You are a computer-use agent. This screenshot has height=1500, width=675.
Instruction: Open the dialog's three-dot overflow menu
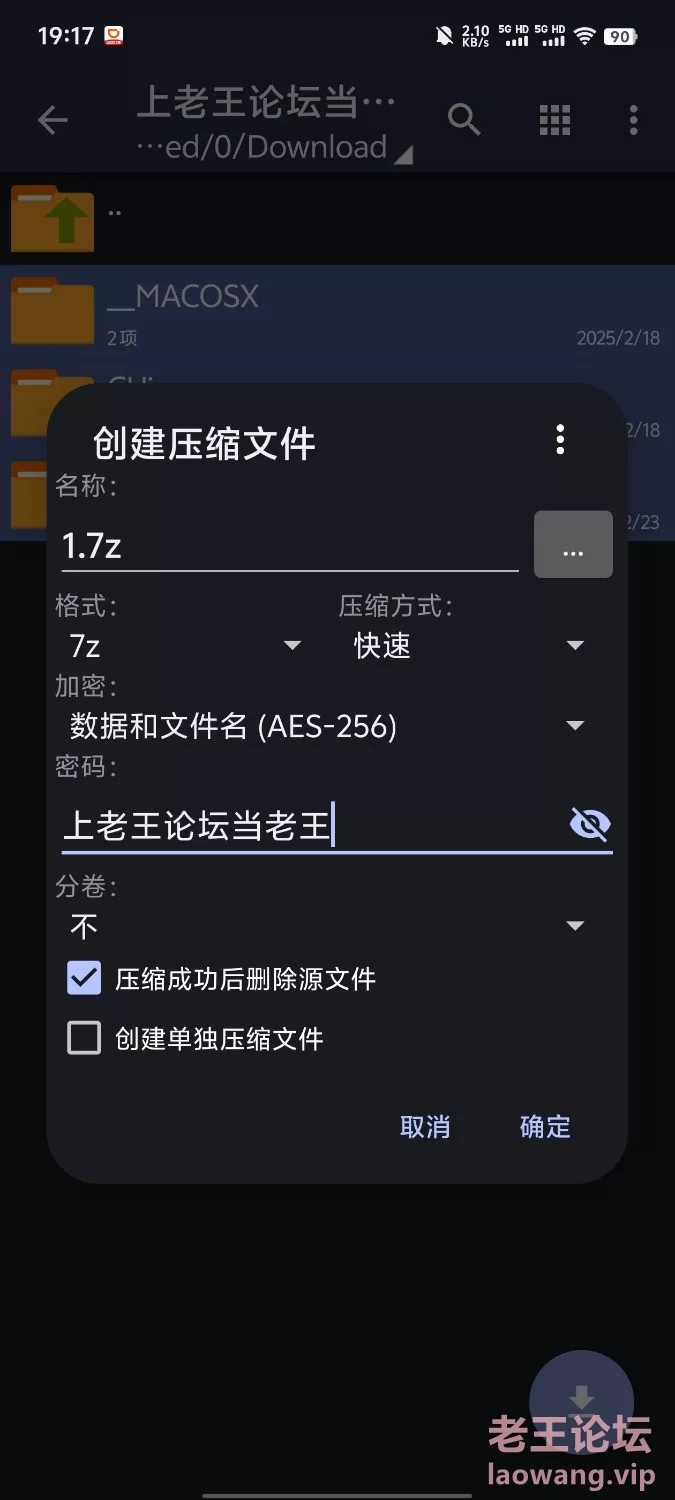click(560, 439)
